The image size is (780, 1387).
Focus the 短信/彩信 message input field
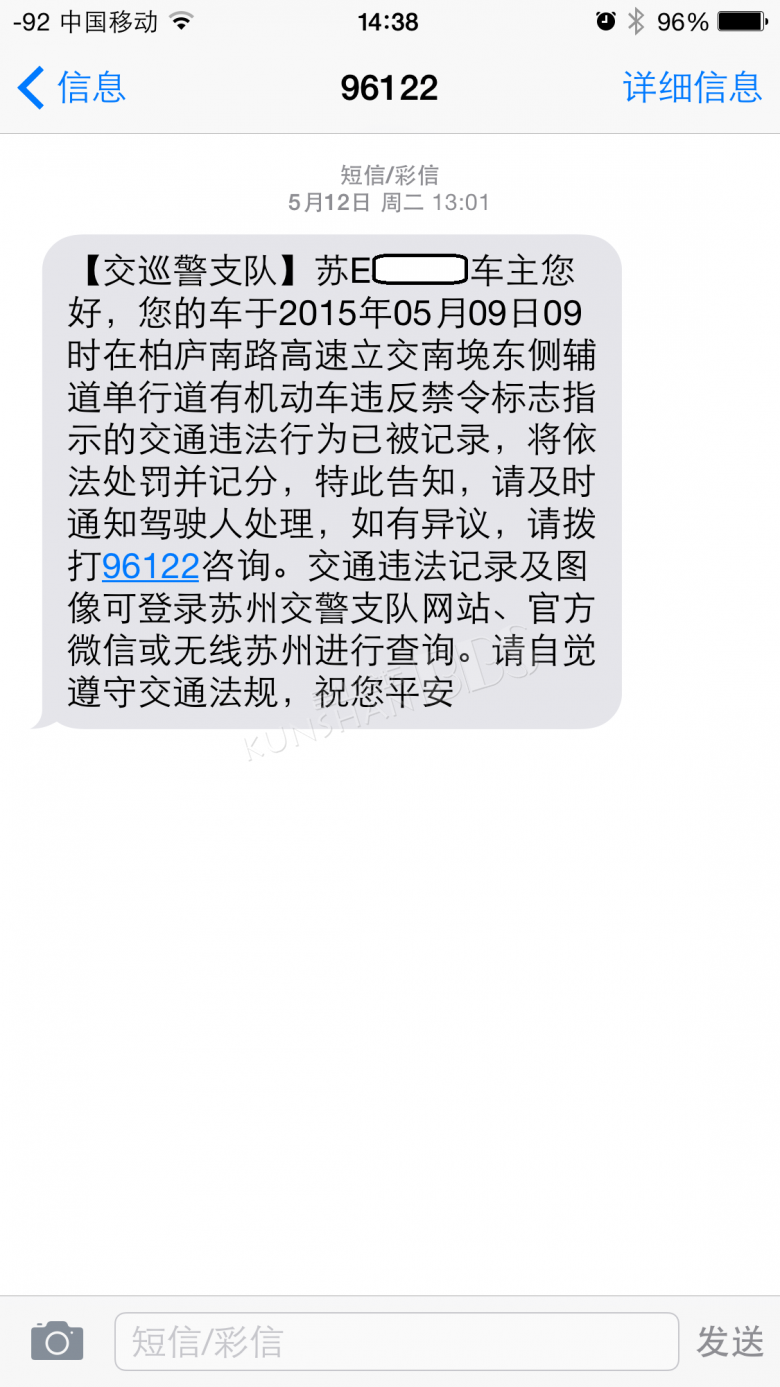pos(396,1341)
